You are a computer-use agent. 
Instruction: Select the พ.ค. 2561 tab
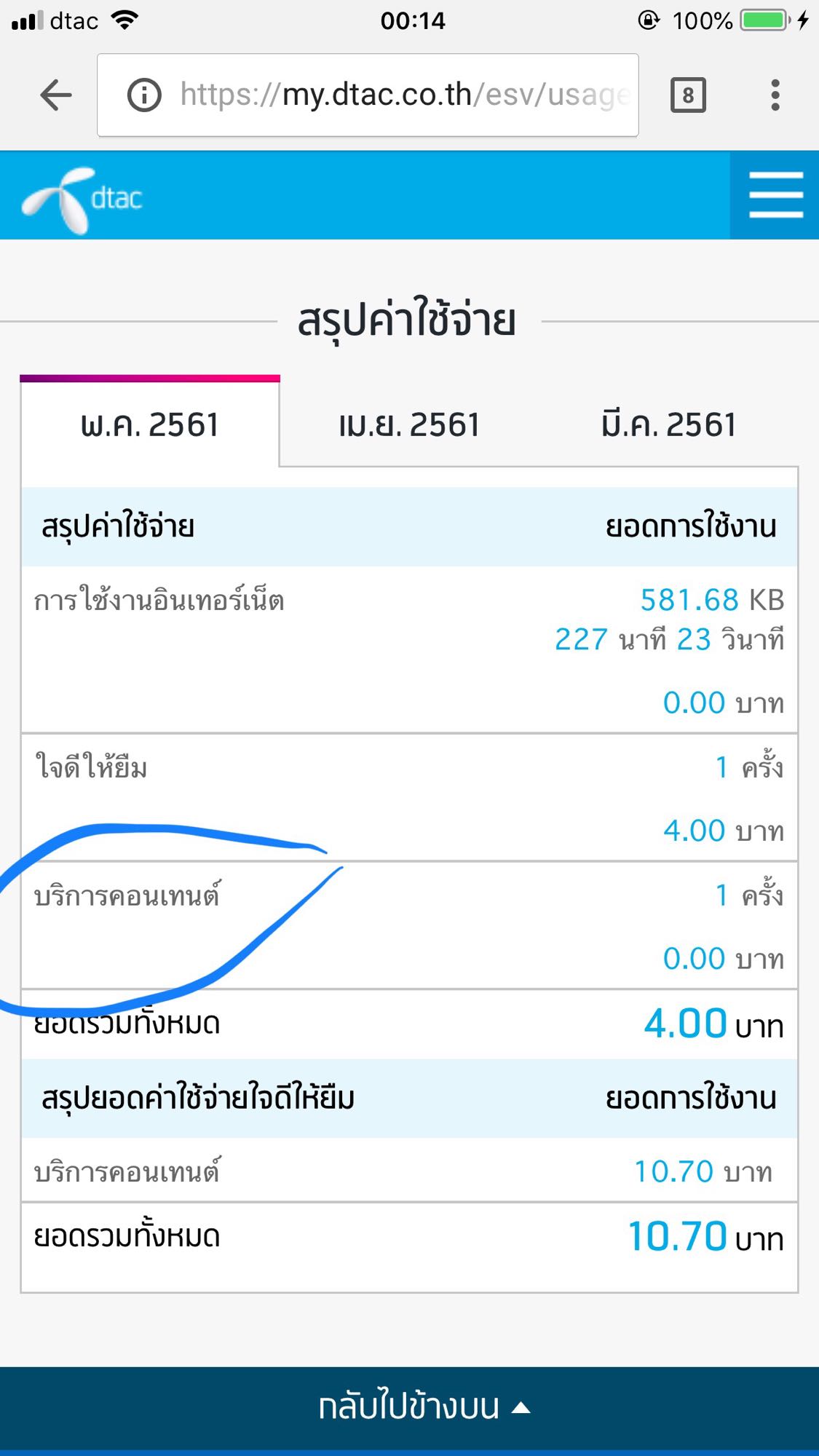(x=150, y=424)
